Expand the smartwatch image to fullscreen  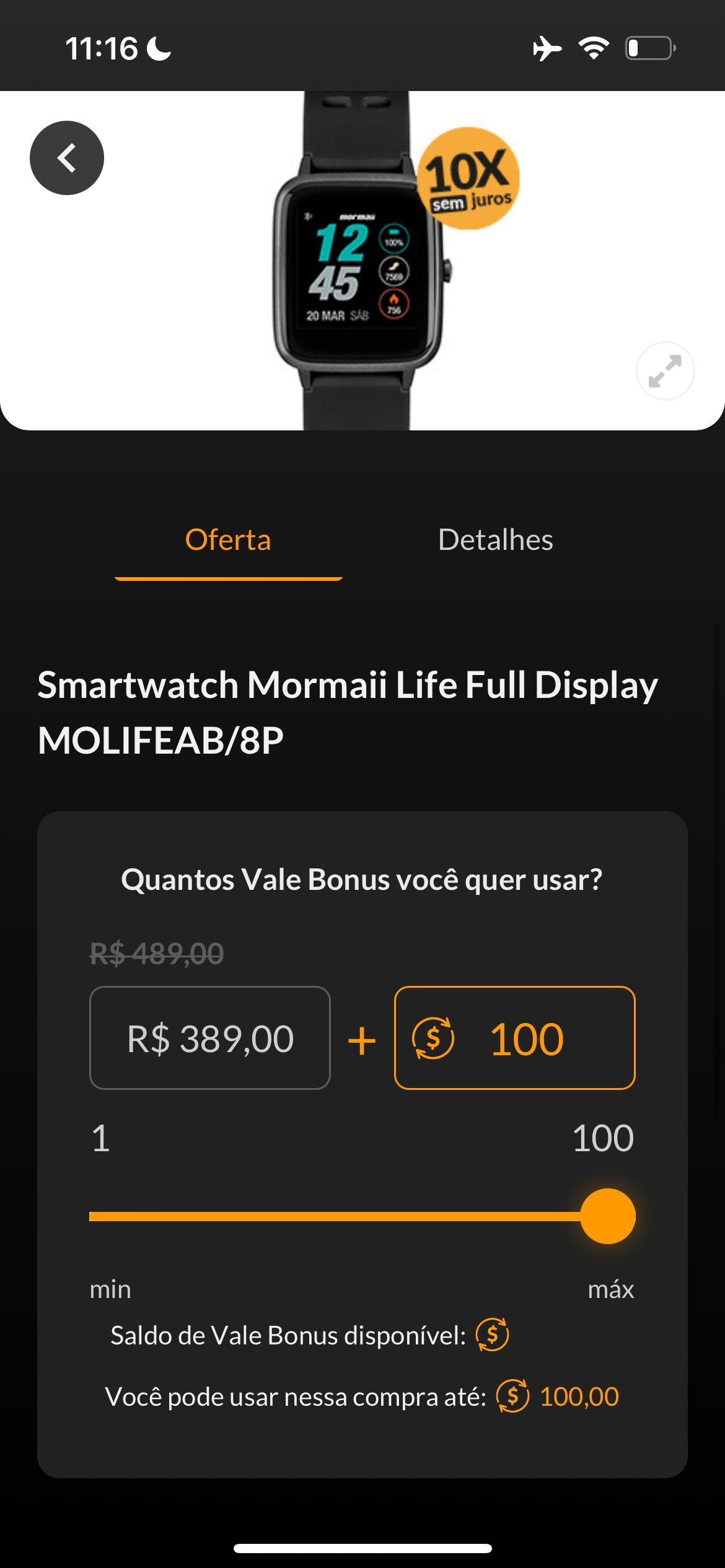coord(665,371)
